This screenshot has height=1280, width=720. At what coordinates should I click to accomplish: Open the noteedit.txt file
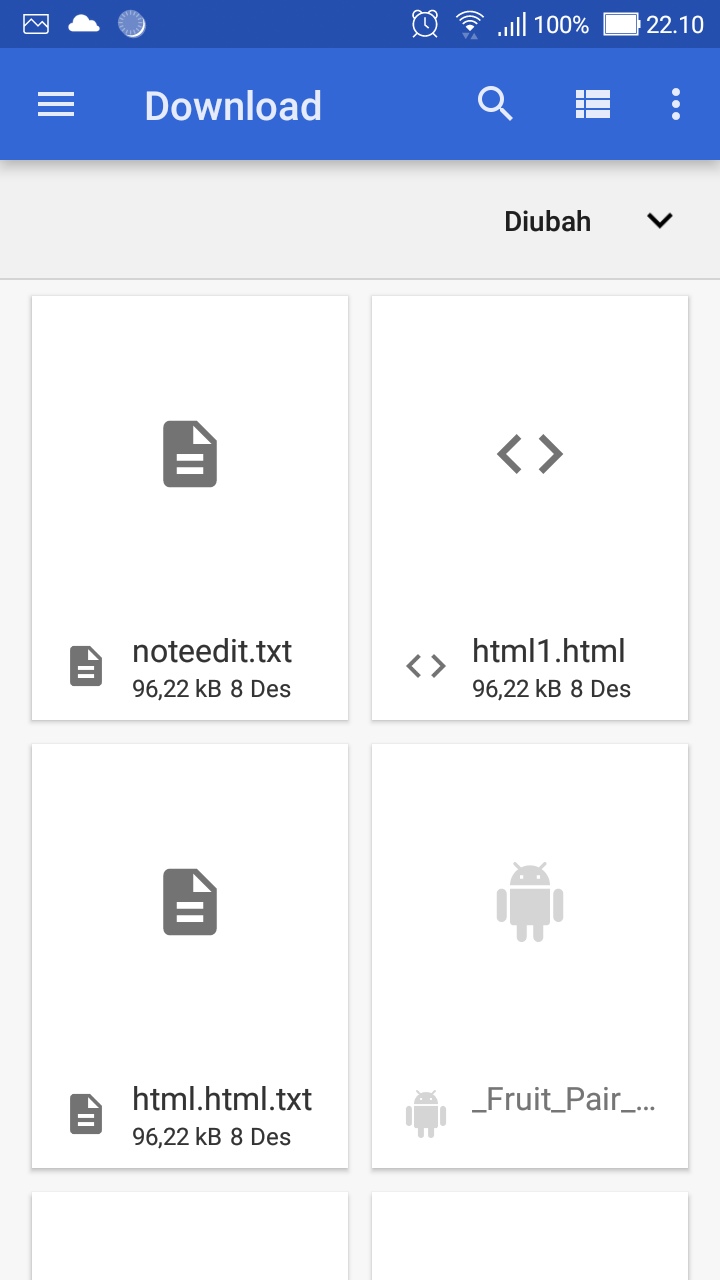click(x=190, y=507)
